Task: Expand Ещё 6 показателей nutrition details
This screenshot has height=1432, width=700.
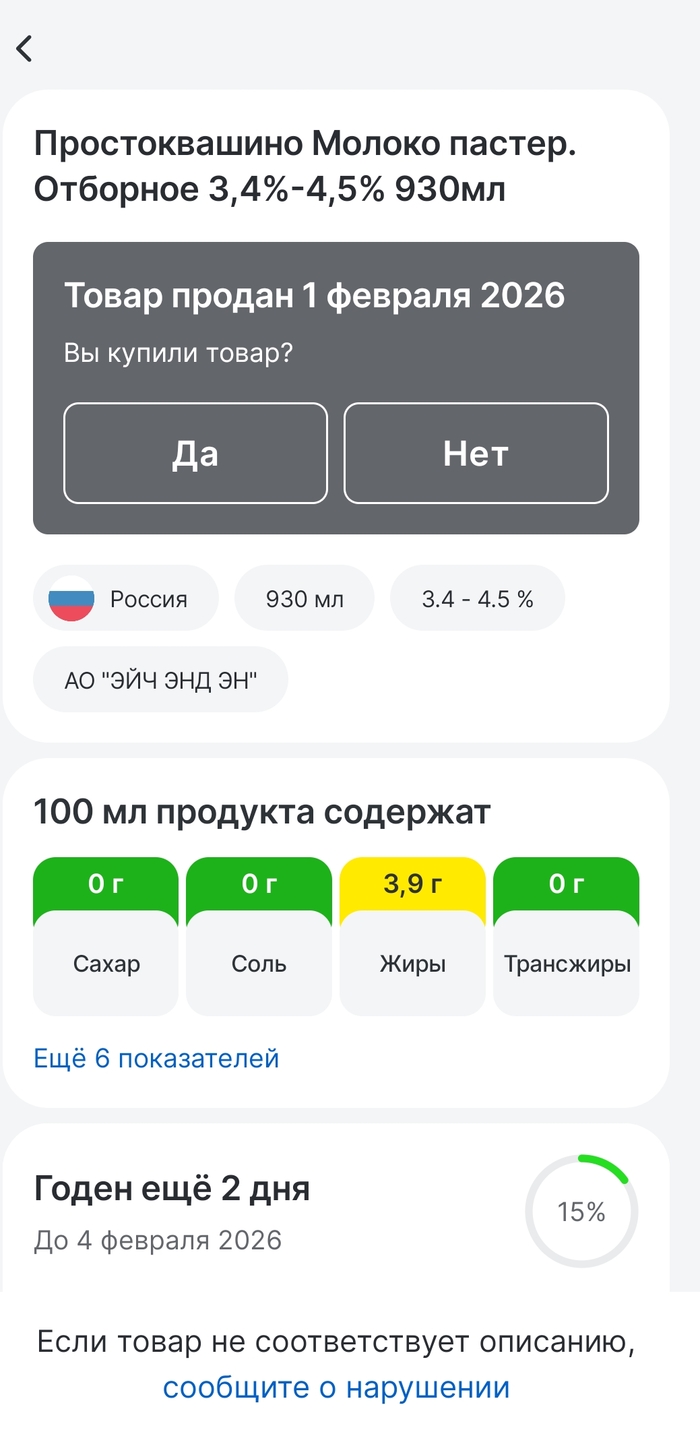Action: (156, 1058)
